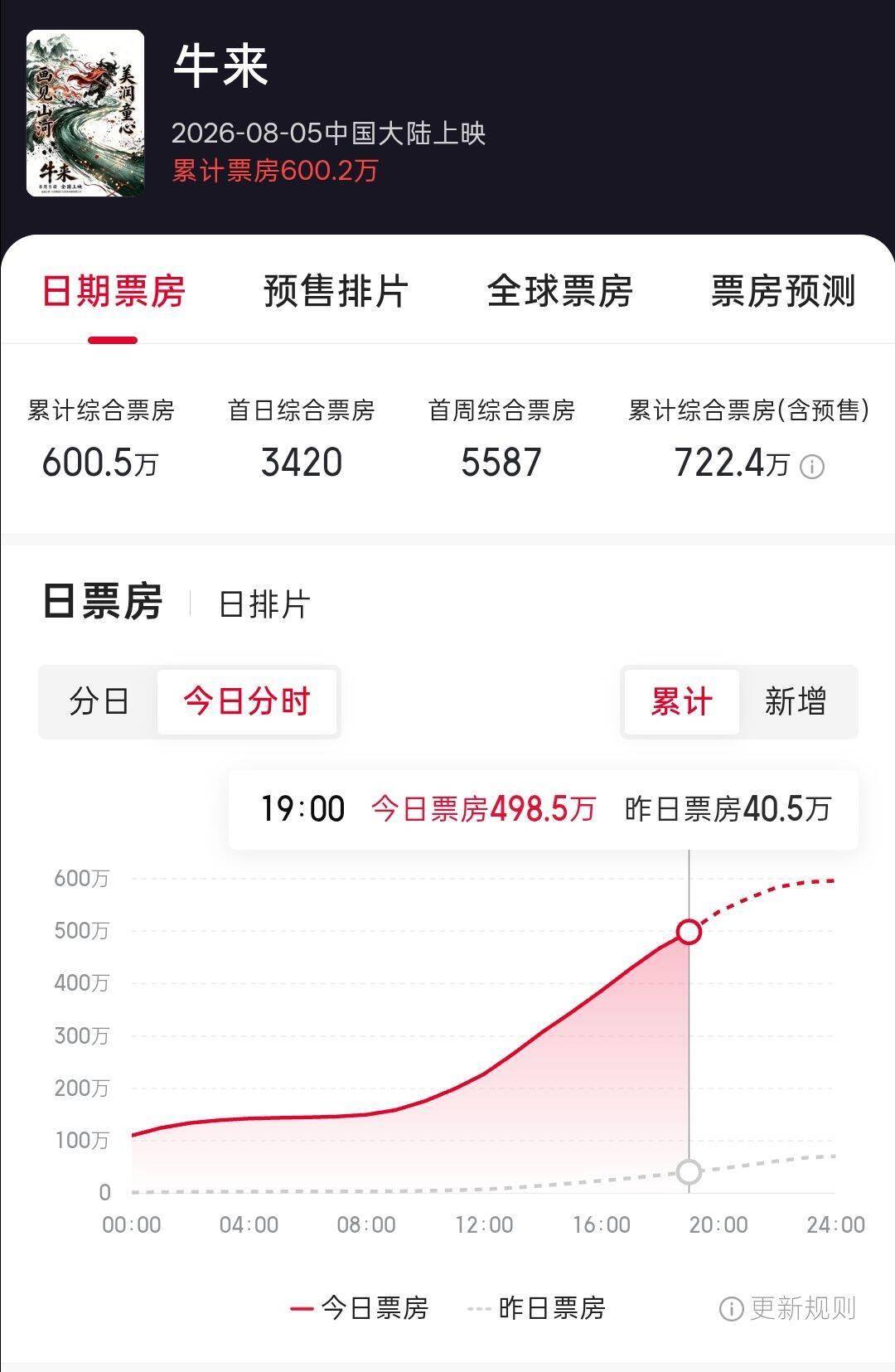Tap info icon beside 722.4万
The width and height of the screenshot is (895, 1372).
[812, 467]
